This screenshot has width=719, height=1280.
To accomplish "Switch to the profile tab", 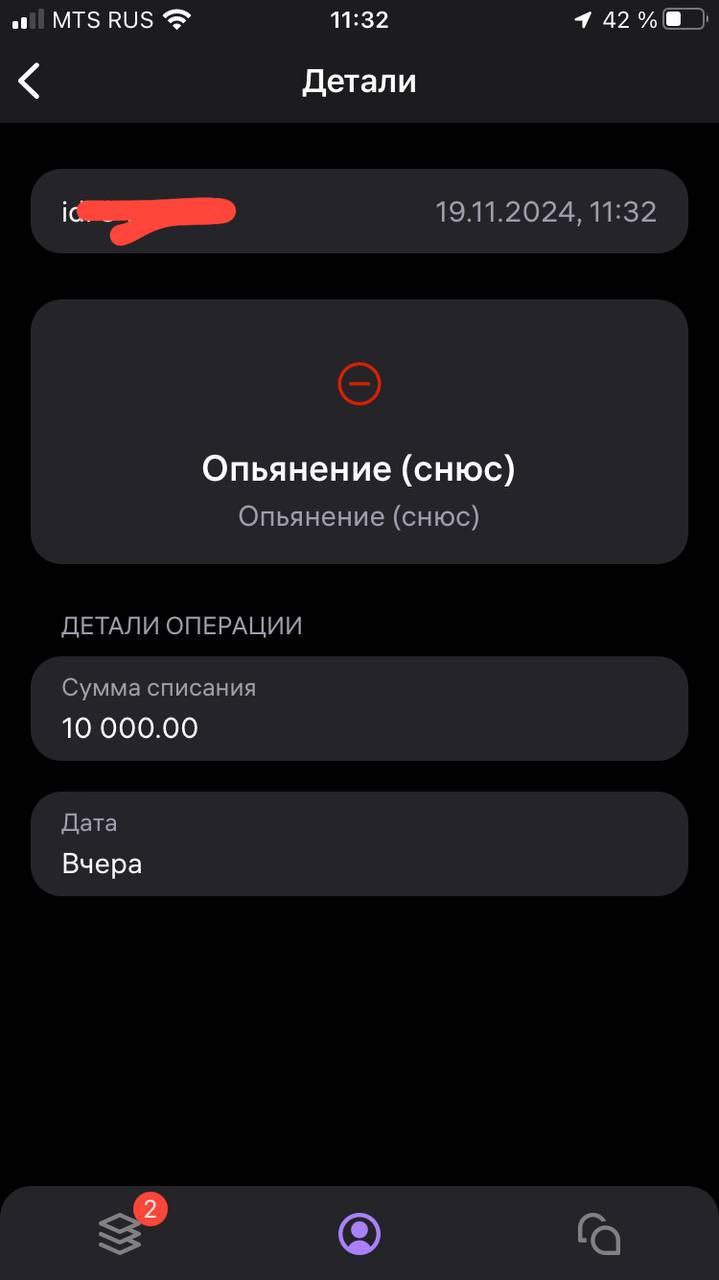I will coord(359,1234).
